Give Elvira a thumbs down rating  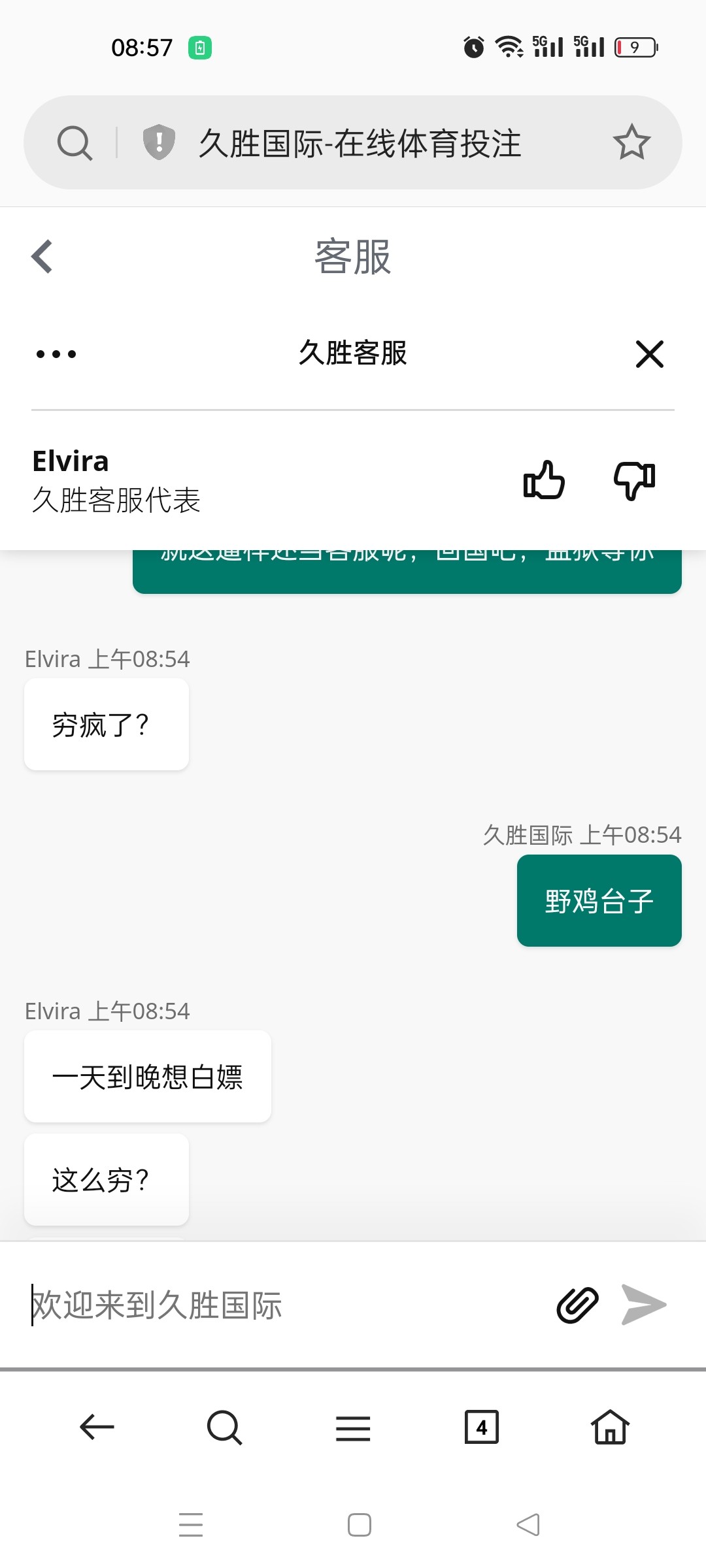coord(634,480)
